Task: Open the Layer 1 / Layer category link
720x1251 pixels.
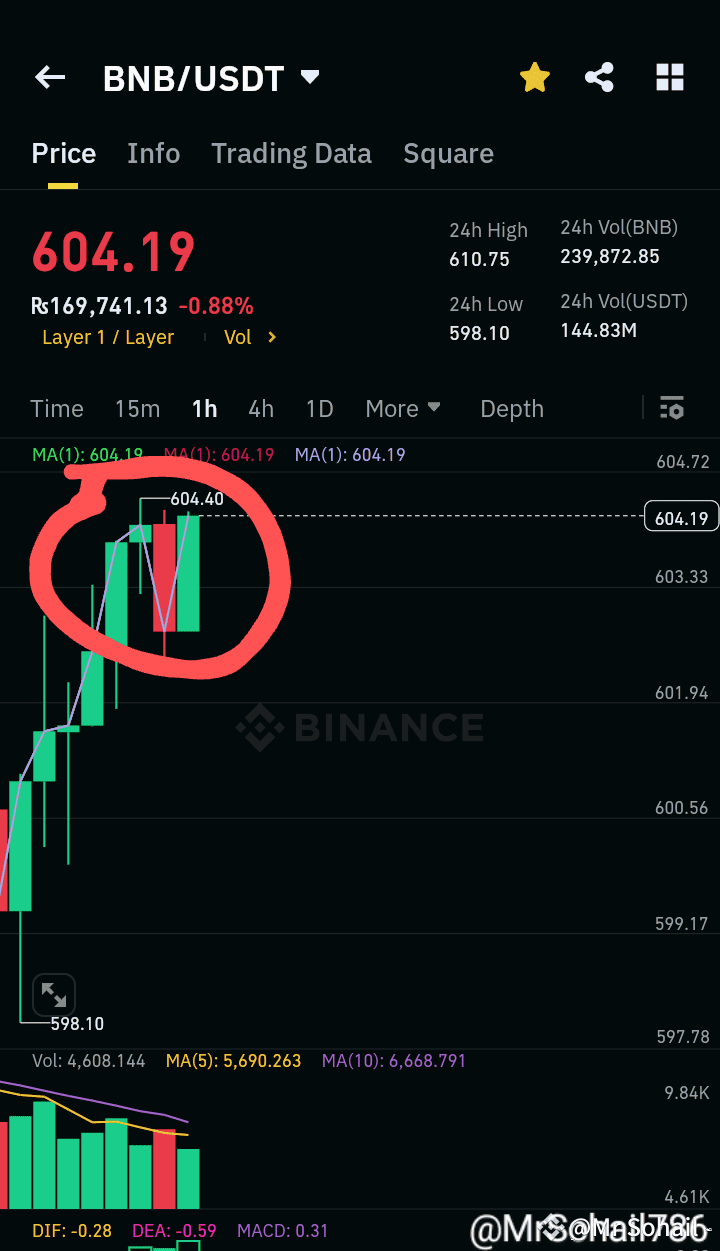Action: (x=108, y=338)
